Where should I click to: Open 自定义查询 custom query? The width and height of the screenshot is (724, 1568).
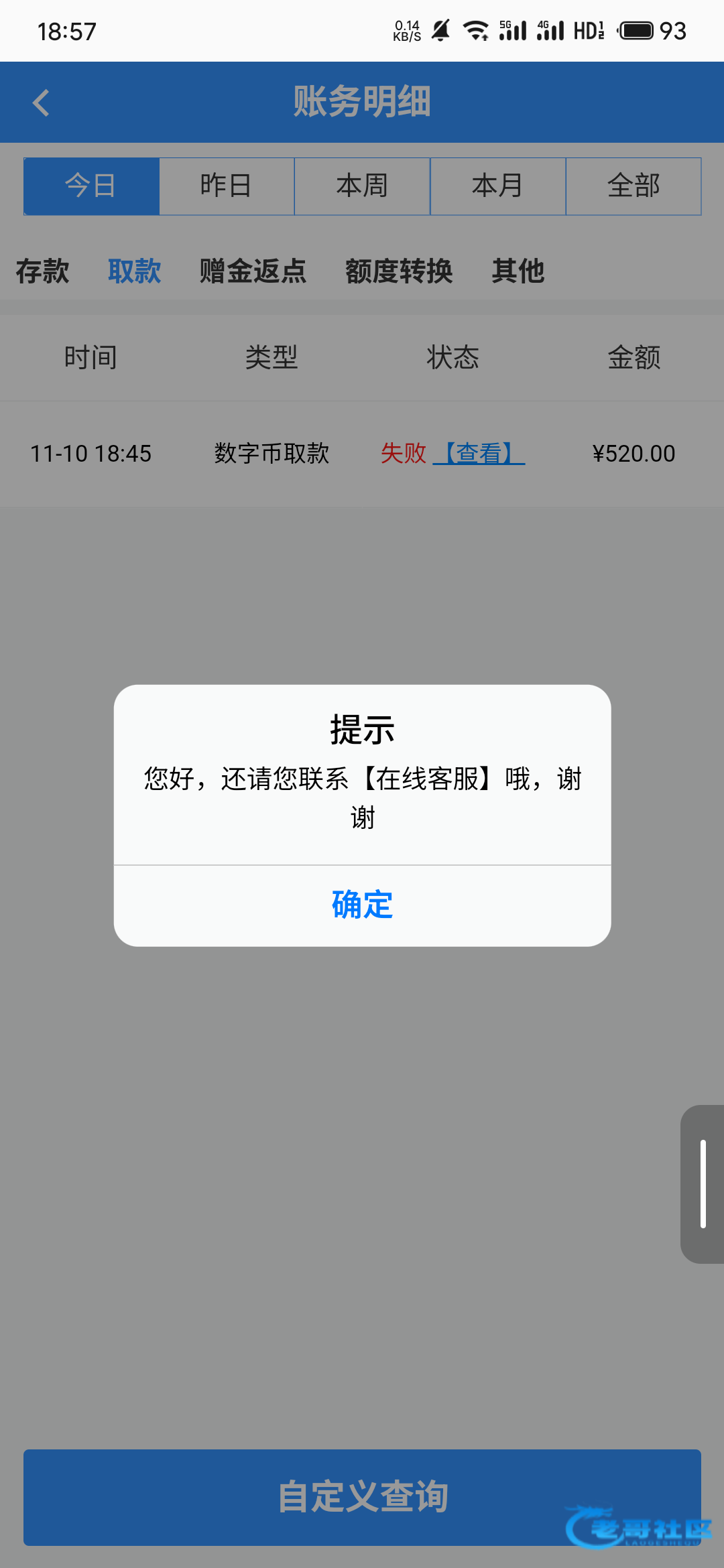(362, 1497)
